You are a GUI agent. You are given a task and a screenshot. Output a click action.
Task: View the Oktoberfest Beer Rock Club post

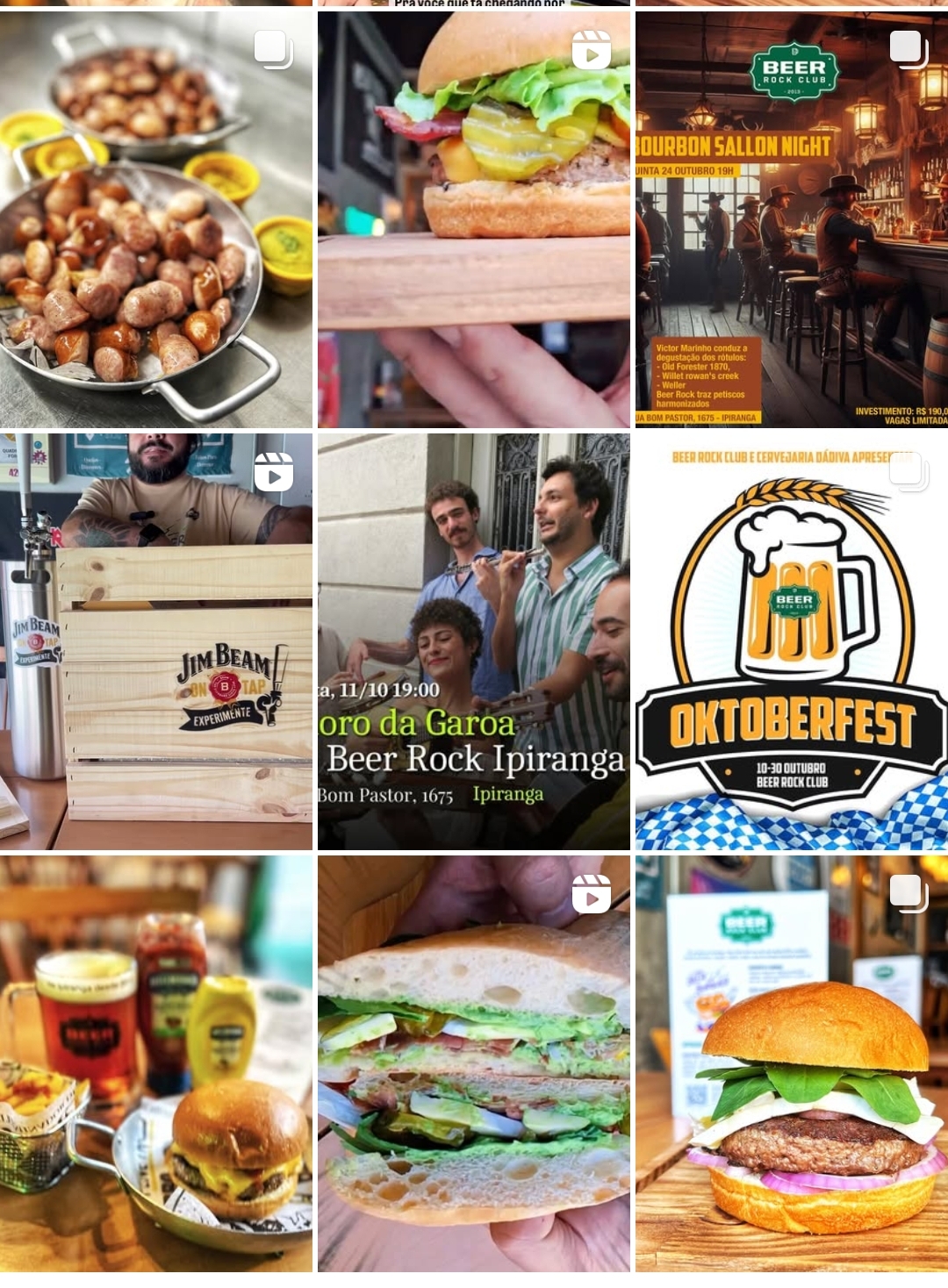pyautogui.click(x=791, y=641)
